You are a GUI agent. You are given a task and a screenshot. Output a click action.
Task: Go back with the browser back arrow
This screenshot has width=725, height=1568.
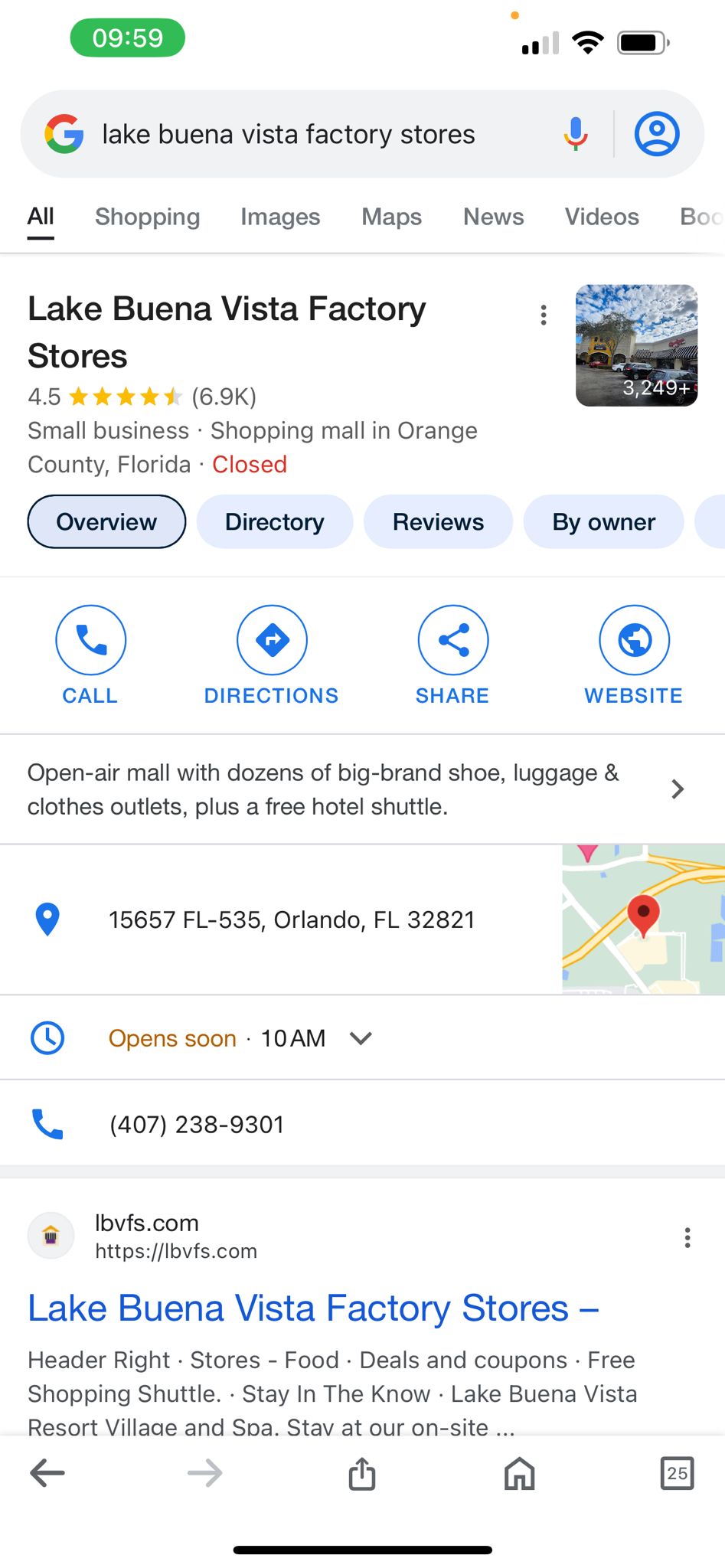click(x=47, y=1473)
